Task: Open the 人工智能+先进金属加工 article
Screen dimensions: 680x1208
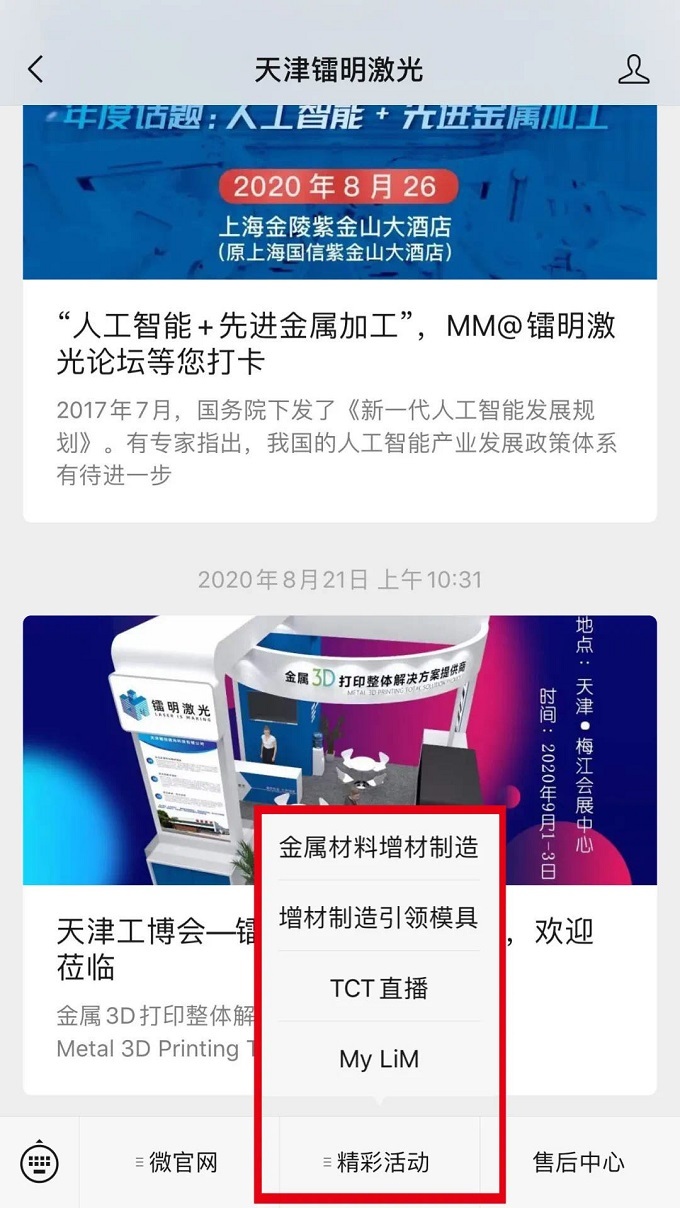Action: [x=340, y=313]
